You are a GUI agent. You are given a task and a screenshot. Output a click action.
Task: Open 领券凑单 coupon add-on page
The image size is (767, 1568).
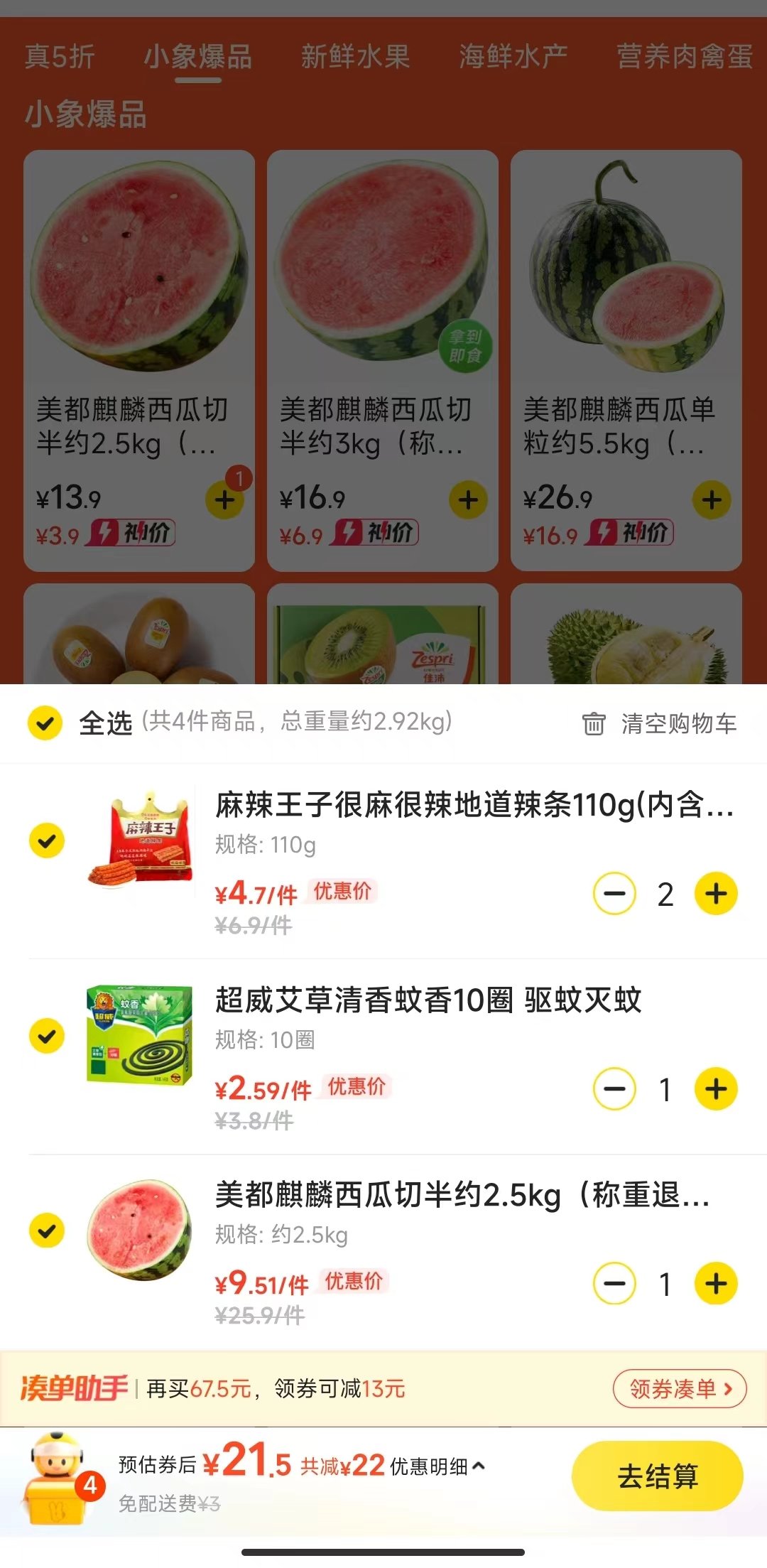click(679, 1388)
